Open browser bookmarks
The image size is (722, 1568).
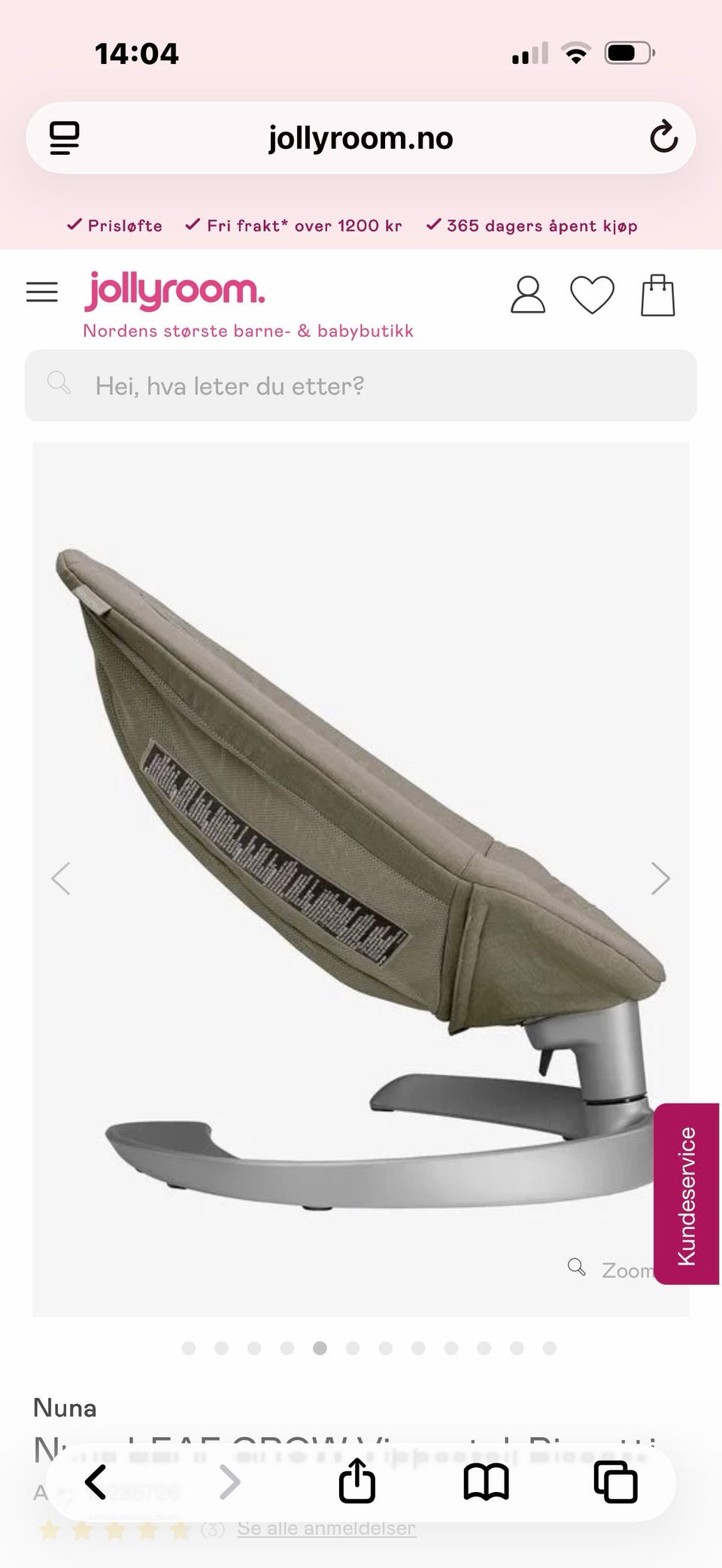pyautogui.click(x=486, y=1482)
